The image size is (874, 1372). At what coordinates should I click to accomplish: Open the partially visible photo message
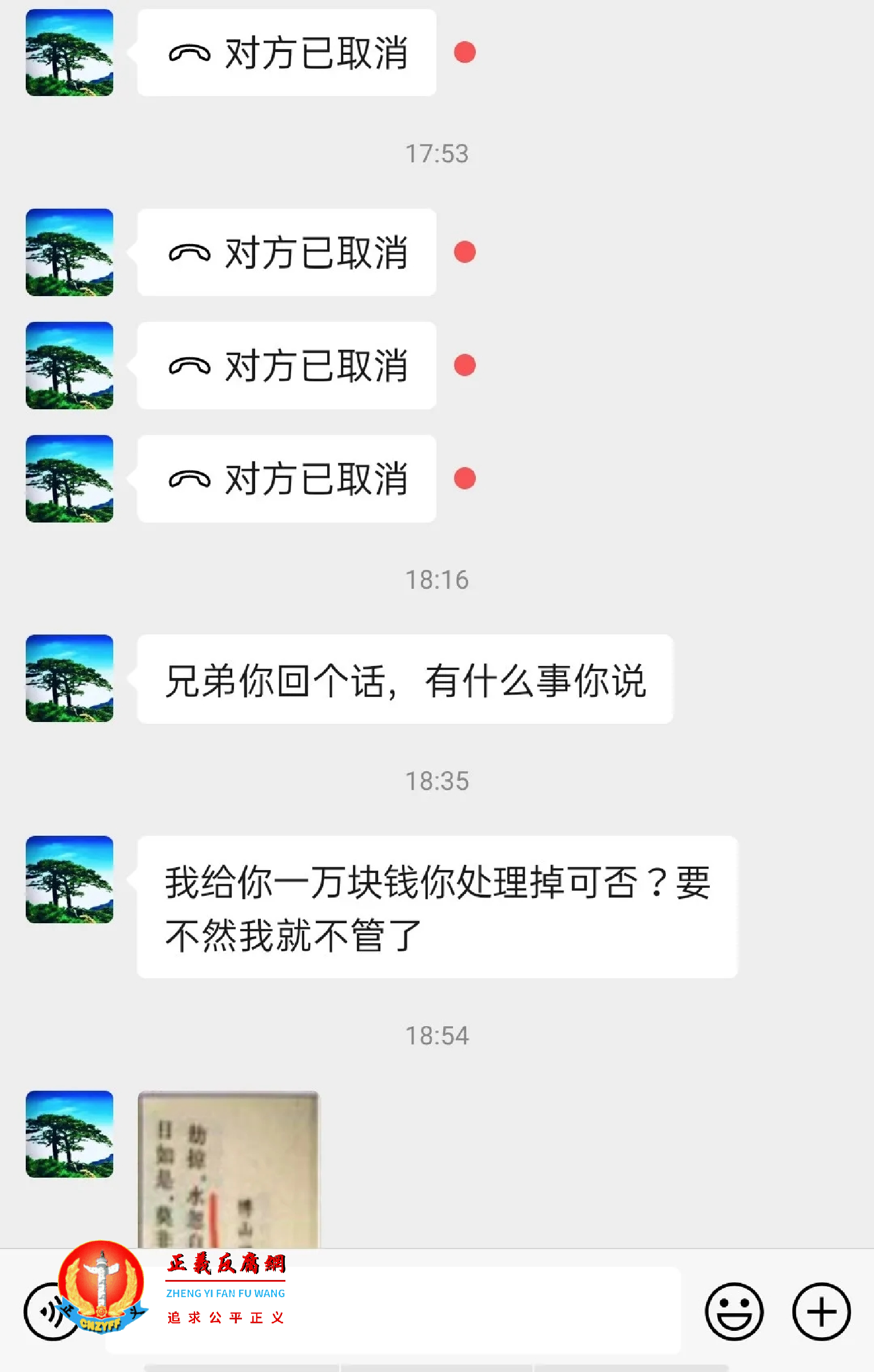(x=229, y=1172)
